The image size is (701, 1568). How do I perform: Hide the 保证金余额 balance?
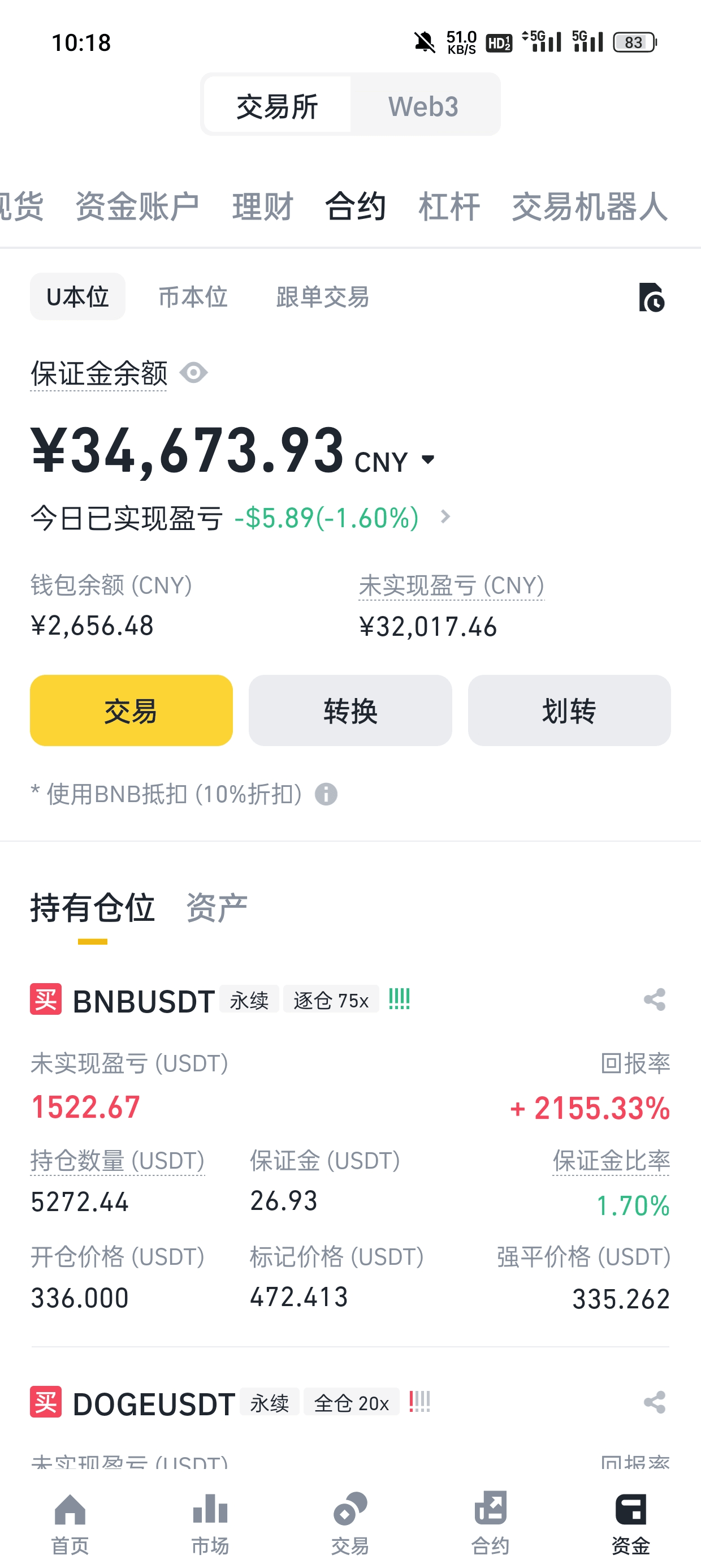[x=194, y=373]
